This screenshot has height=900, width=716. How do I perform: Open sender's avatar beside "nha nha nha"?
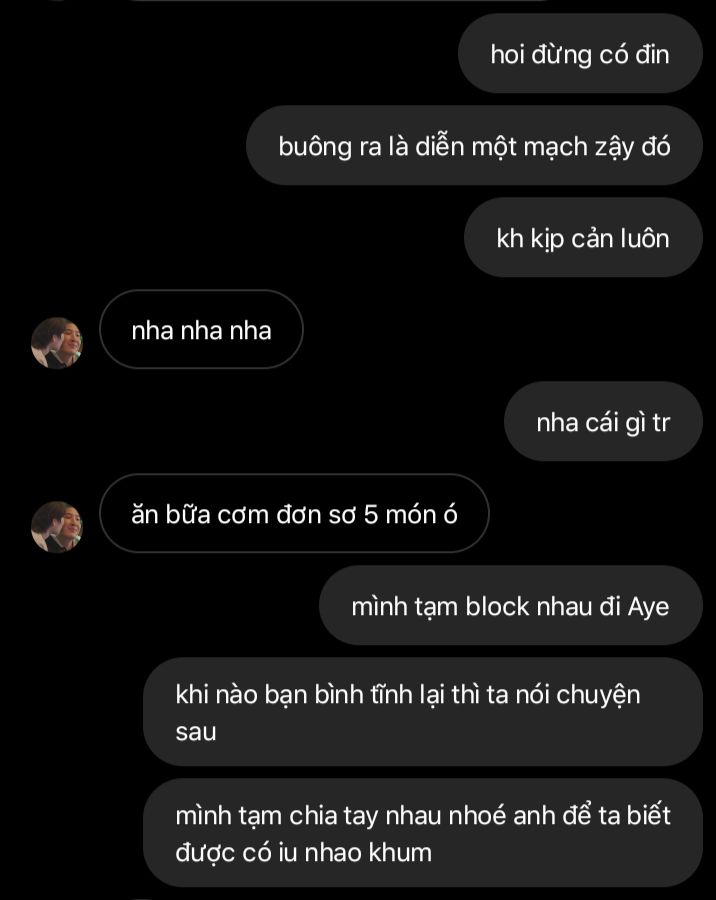[x=57, y=343]
